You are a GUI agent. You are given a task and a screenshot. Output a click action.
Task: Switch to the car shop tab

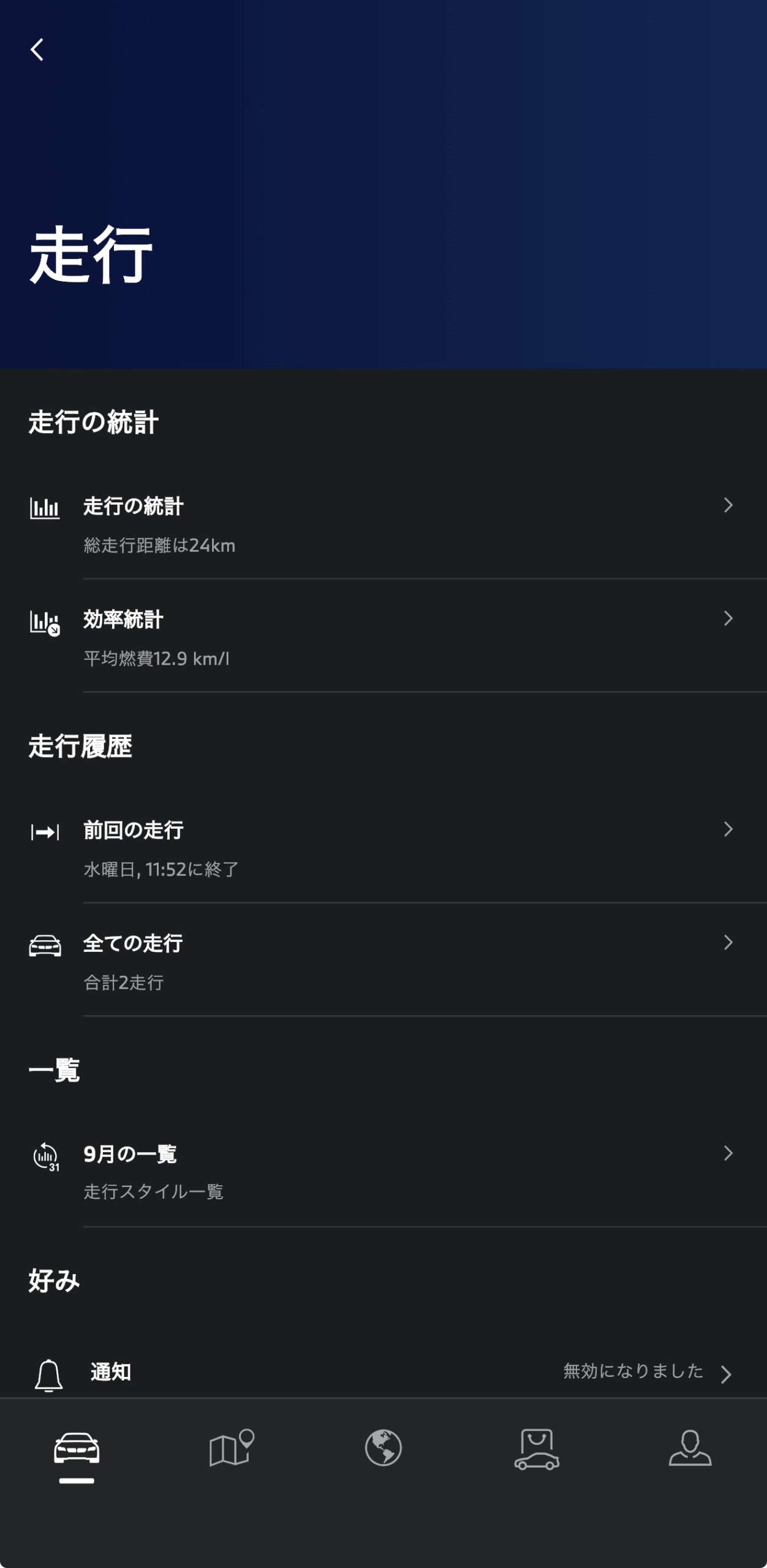pyautogui.click(x=537, y=1449)
